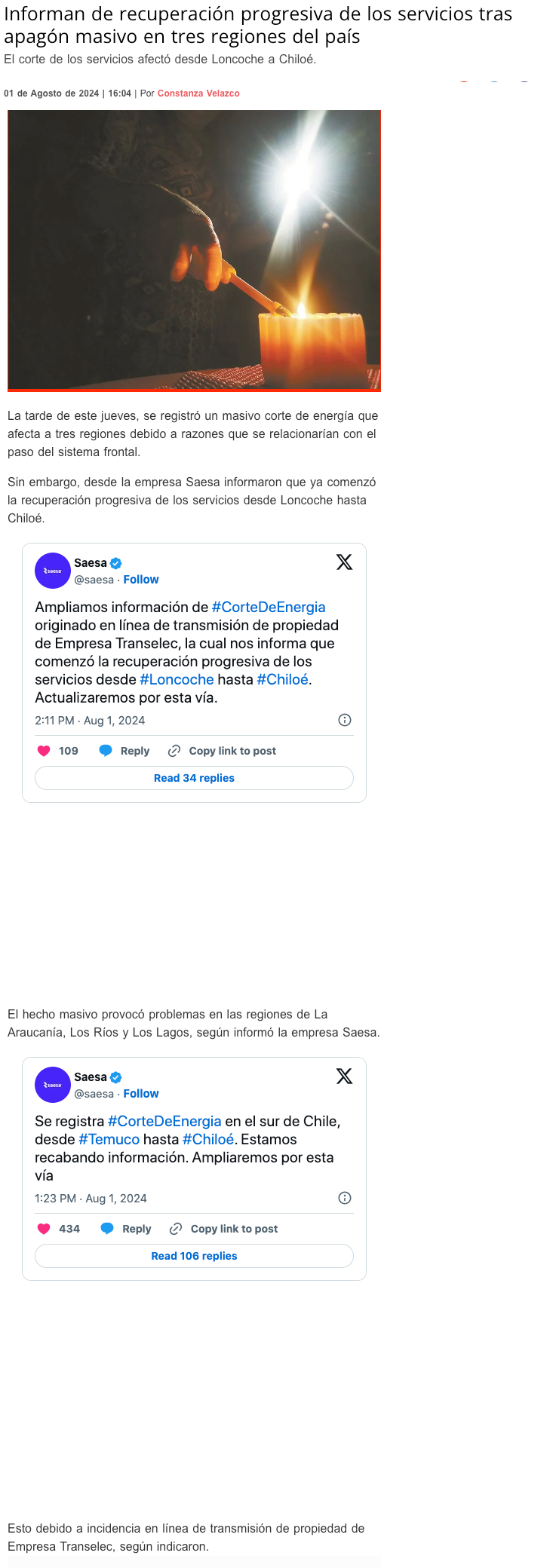This screenshot has height=1568, width=550.
Task: Open the #CorteDeEnergia hashtag in first tweet
Action: point(269,607)
